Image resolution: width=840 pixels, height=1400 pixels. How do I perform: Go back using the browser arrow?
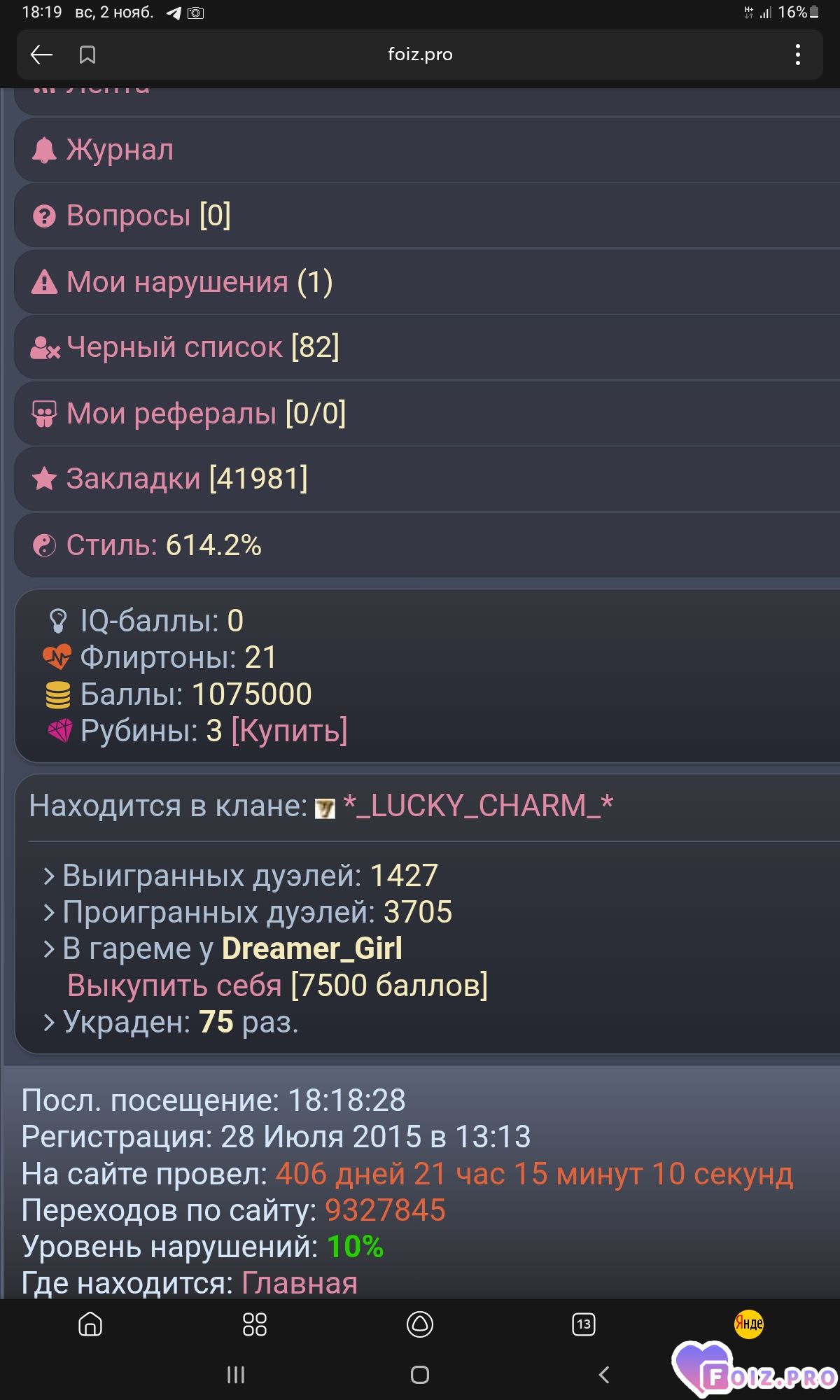pyautogui.click(x=42, y=55)
